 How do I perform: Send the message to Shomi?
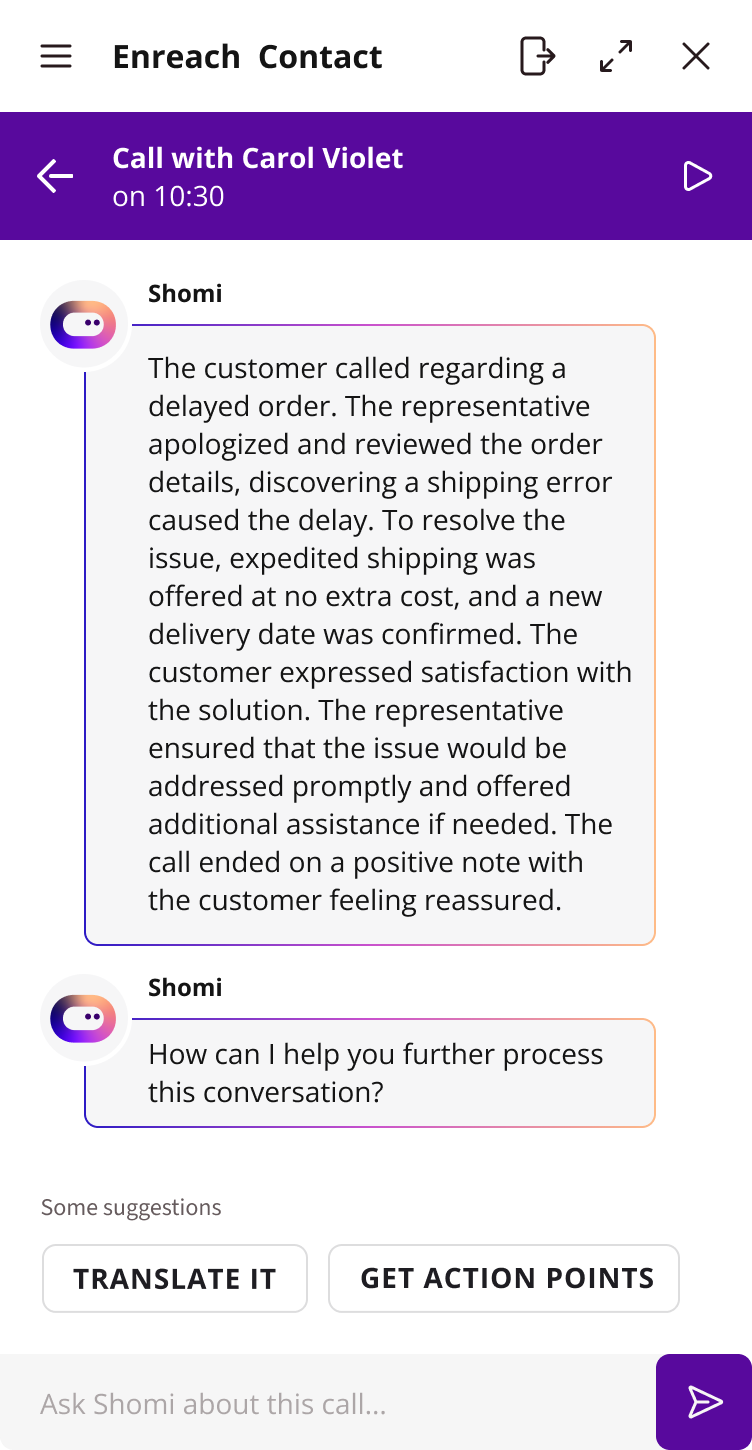[704, 1402]
